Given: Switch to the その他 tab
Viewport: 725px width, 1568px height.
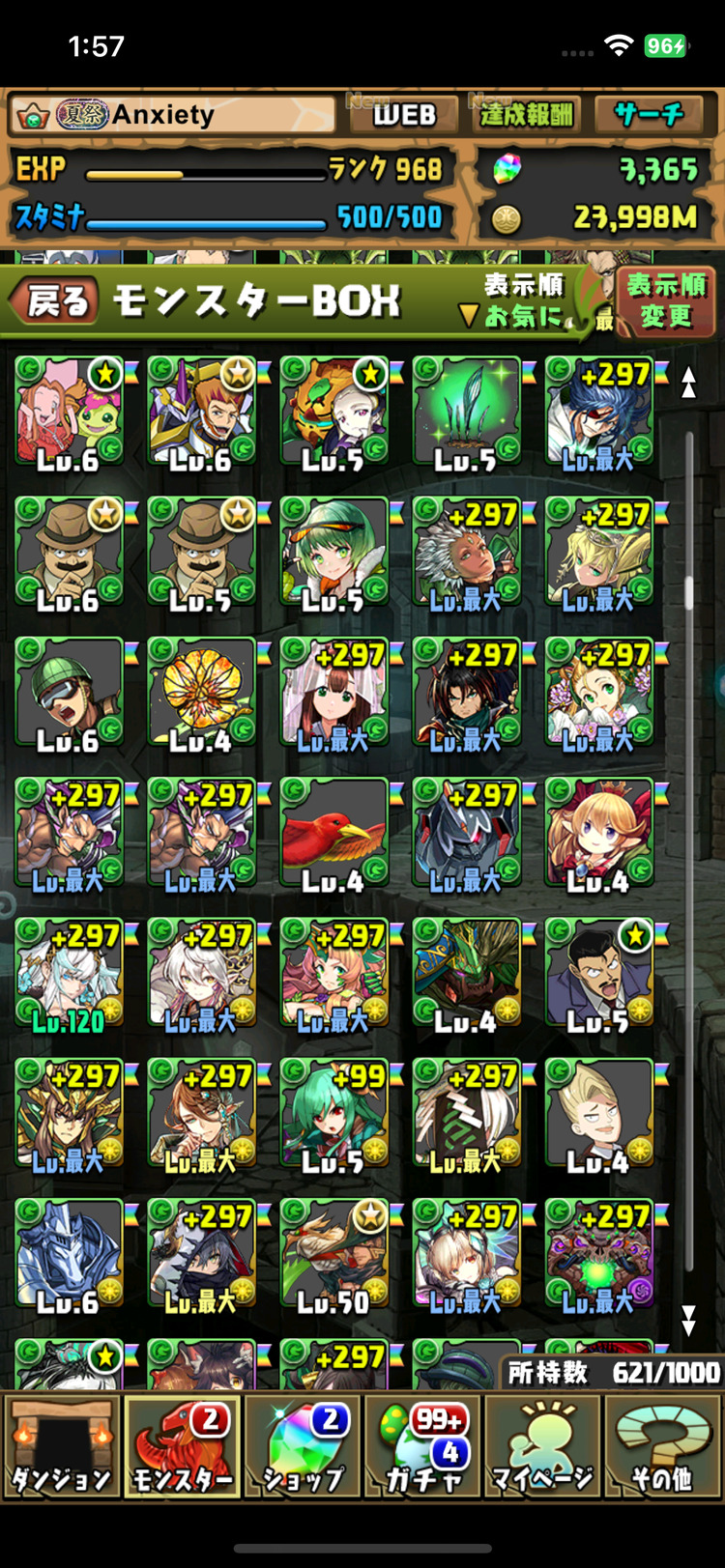Looking at the screenshot, I should pyautogui.click(x=663, y=1446).
